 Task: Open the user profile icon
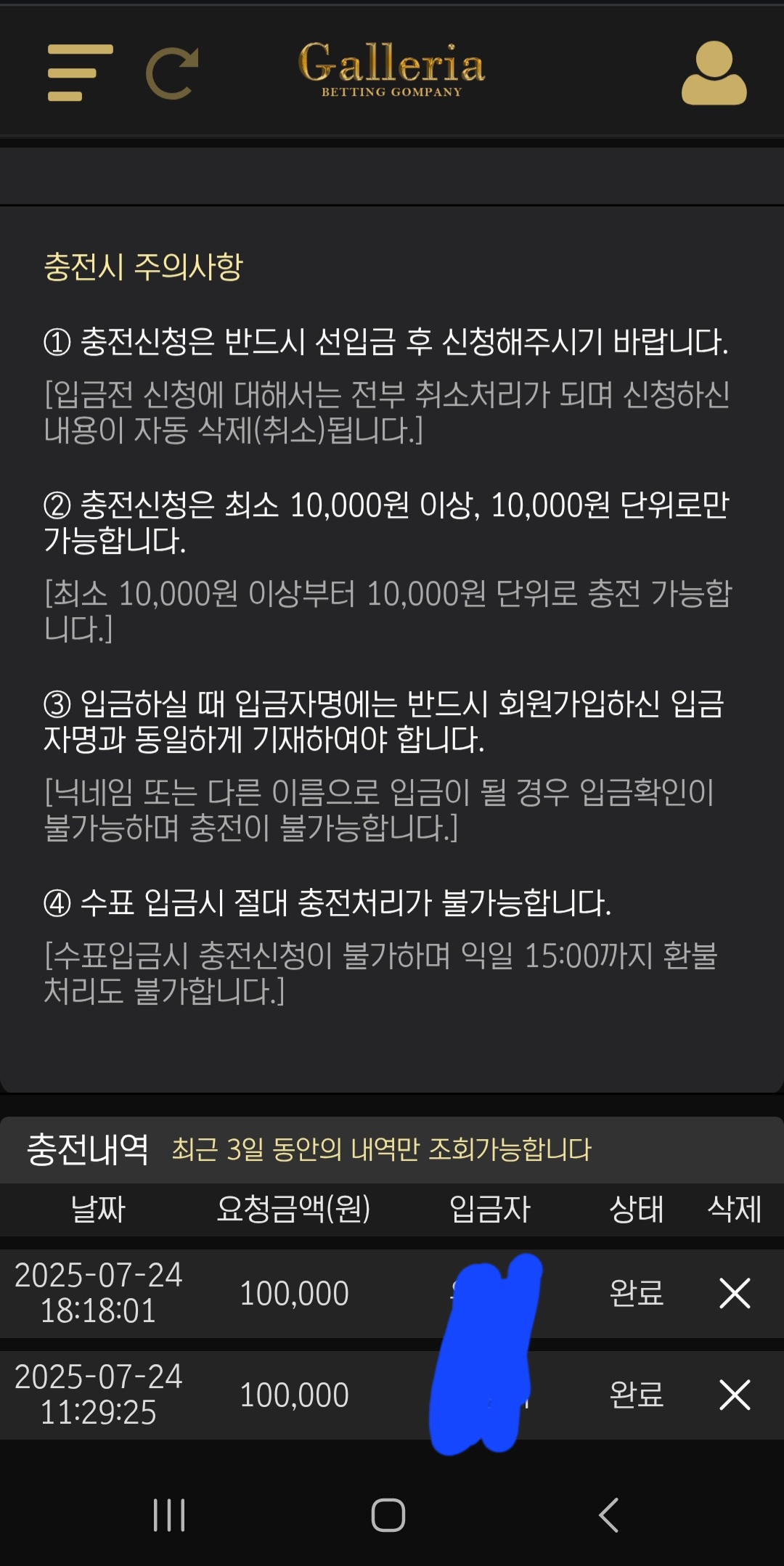click(714, 73)
